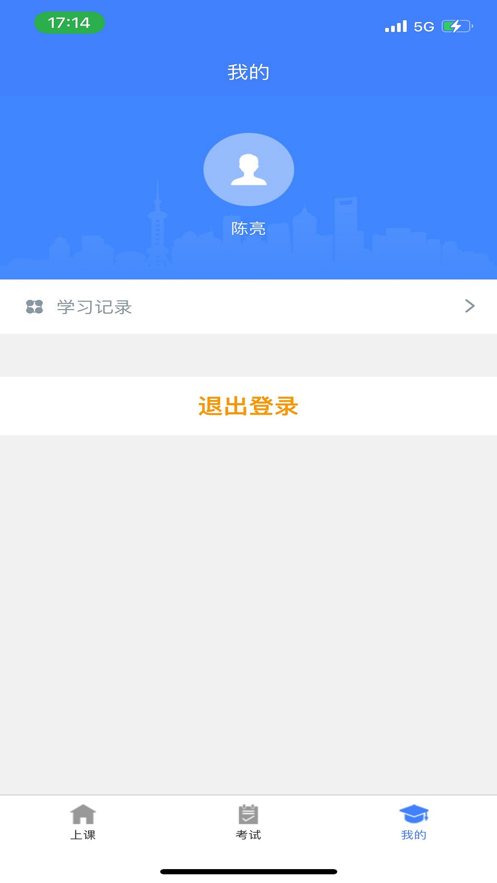The width and height of the screenshot is (497, 883).
Task: Open the 学习记录 row
Action: (248, 306)
